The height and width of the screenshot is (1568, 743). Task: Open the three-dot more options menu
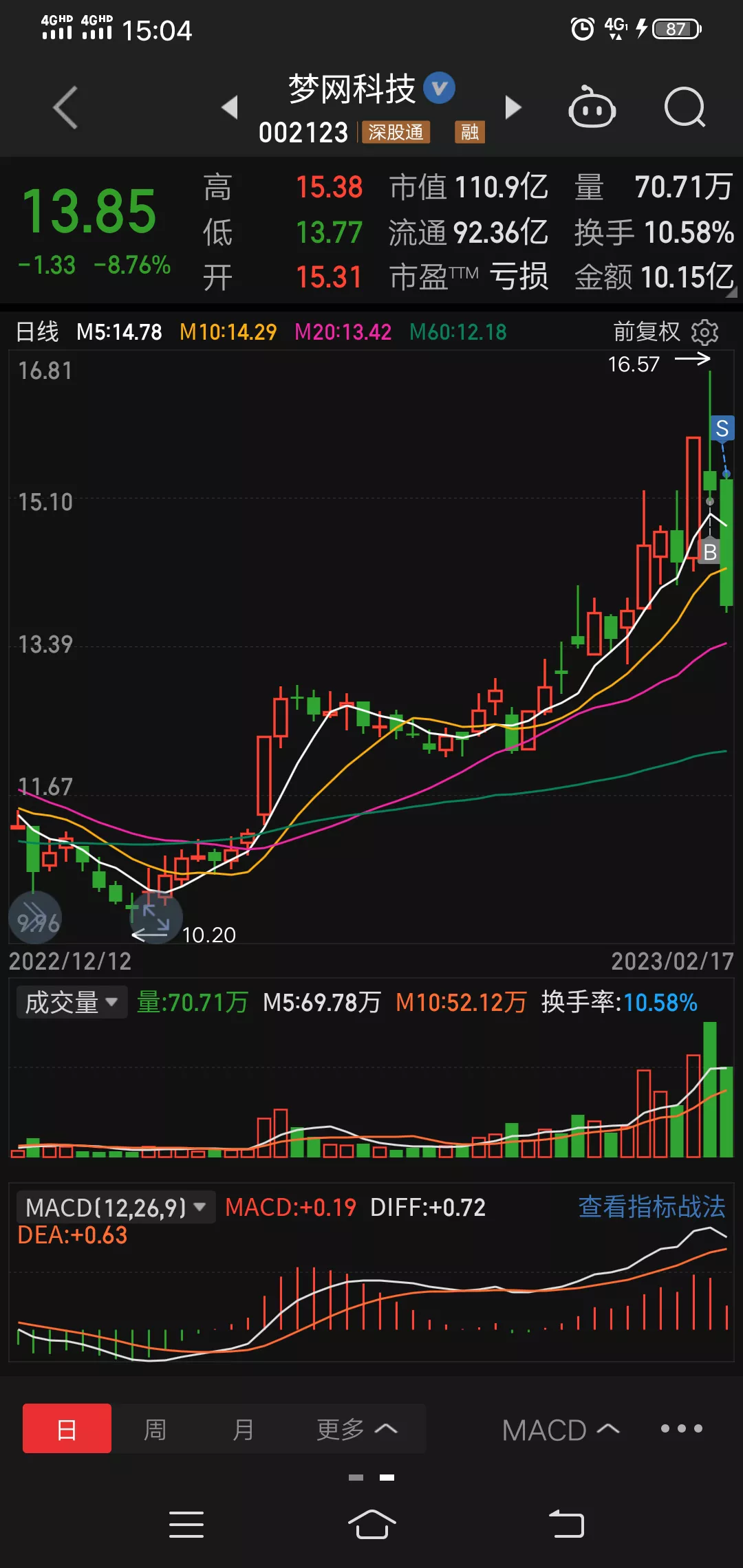pyautogui.click(x=681, y=1428)
